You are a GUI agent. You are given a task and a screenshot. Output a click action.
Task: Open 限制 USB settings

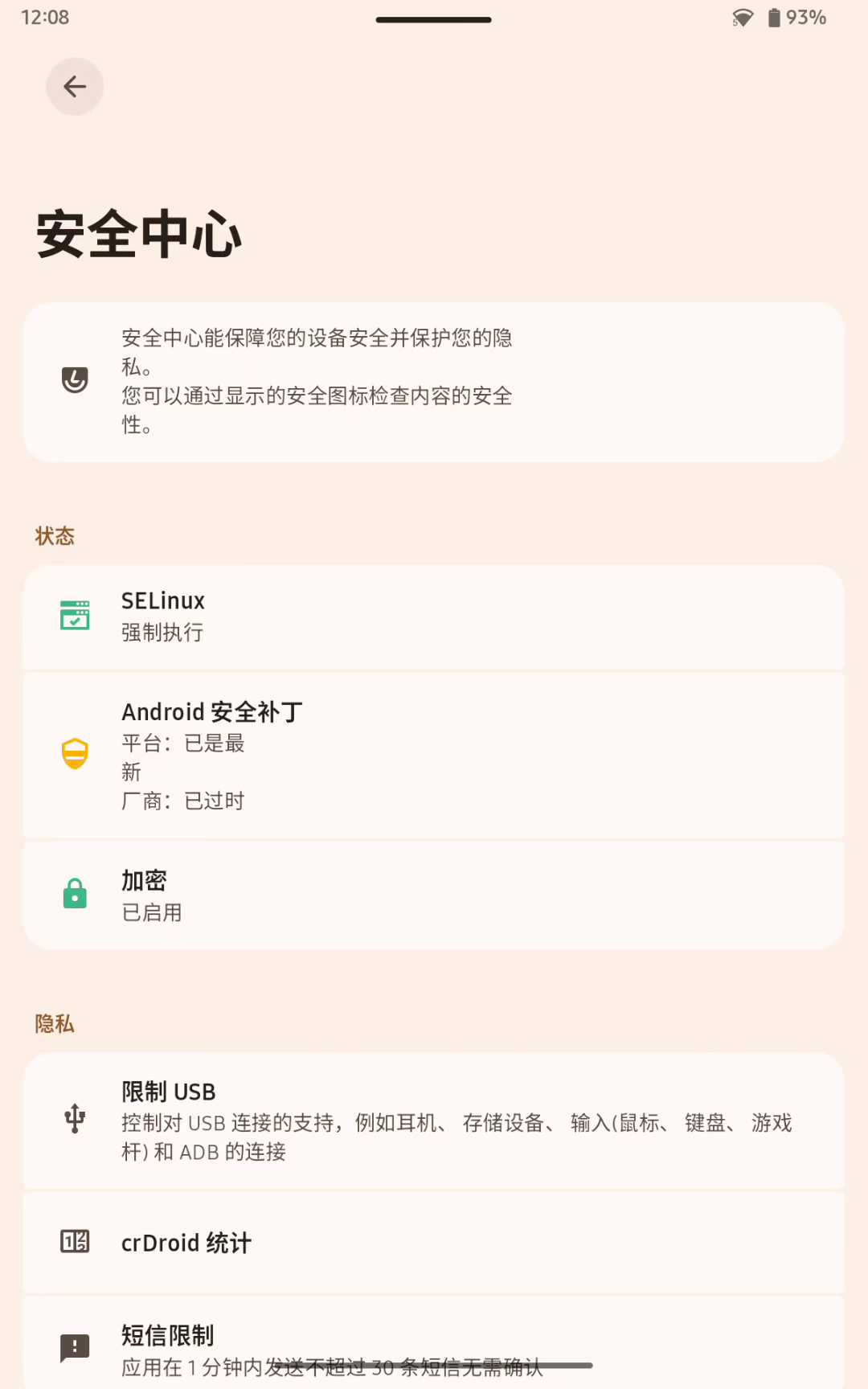434,1121
